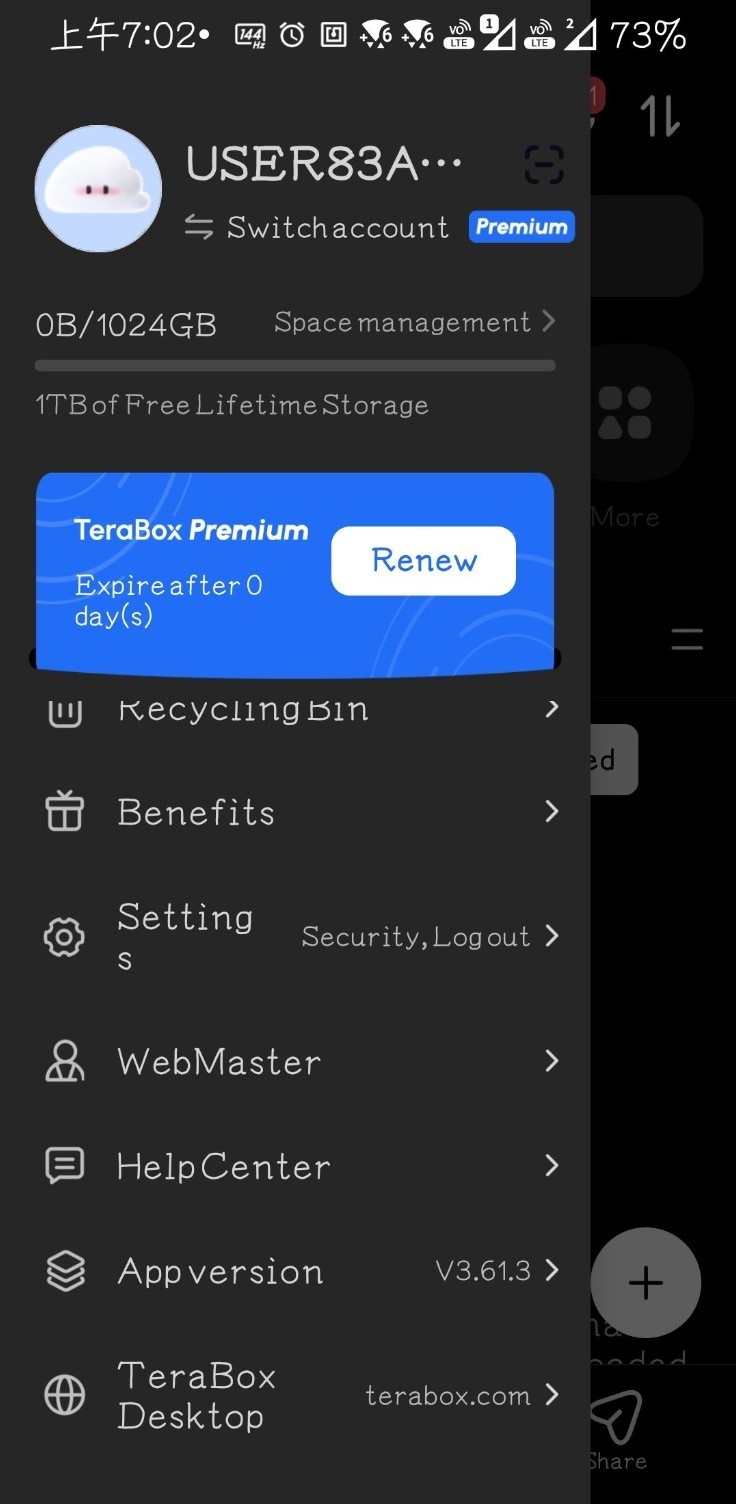Open the Help Center
736x1504 pixels.
[300, 1166]
